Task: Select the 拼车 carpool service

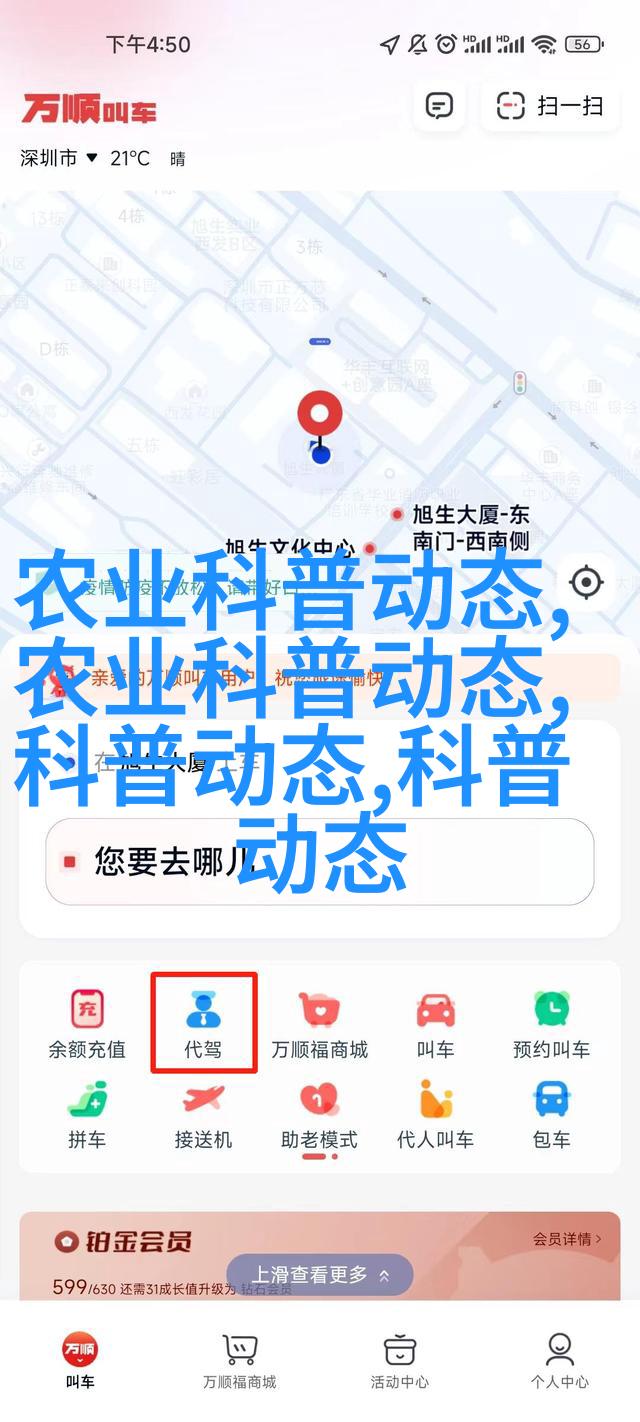Action: [x=87, y=1115]
